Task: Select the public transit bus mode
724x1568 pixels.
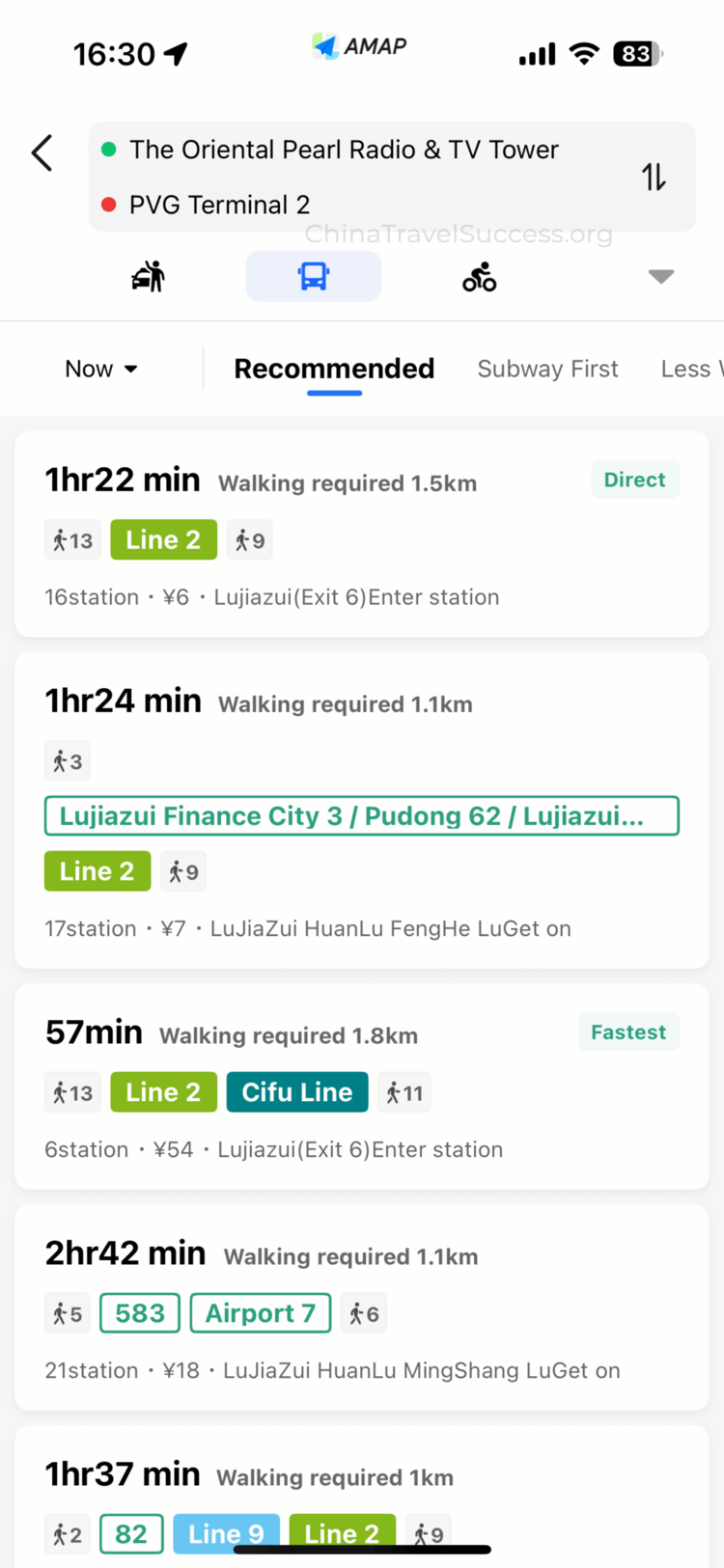Action: (x=314, y=277)
